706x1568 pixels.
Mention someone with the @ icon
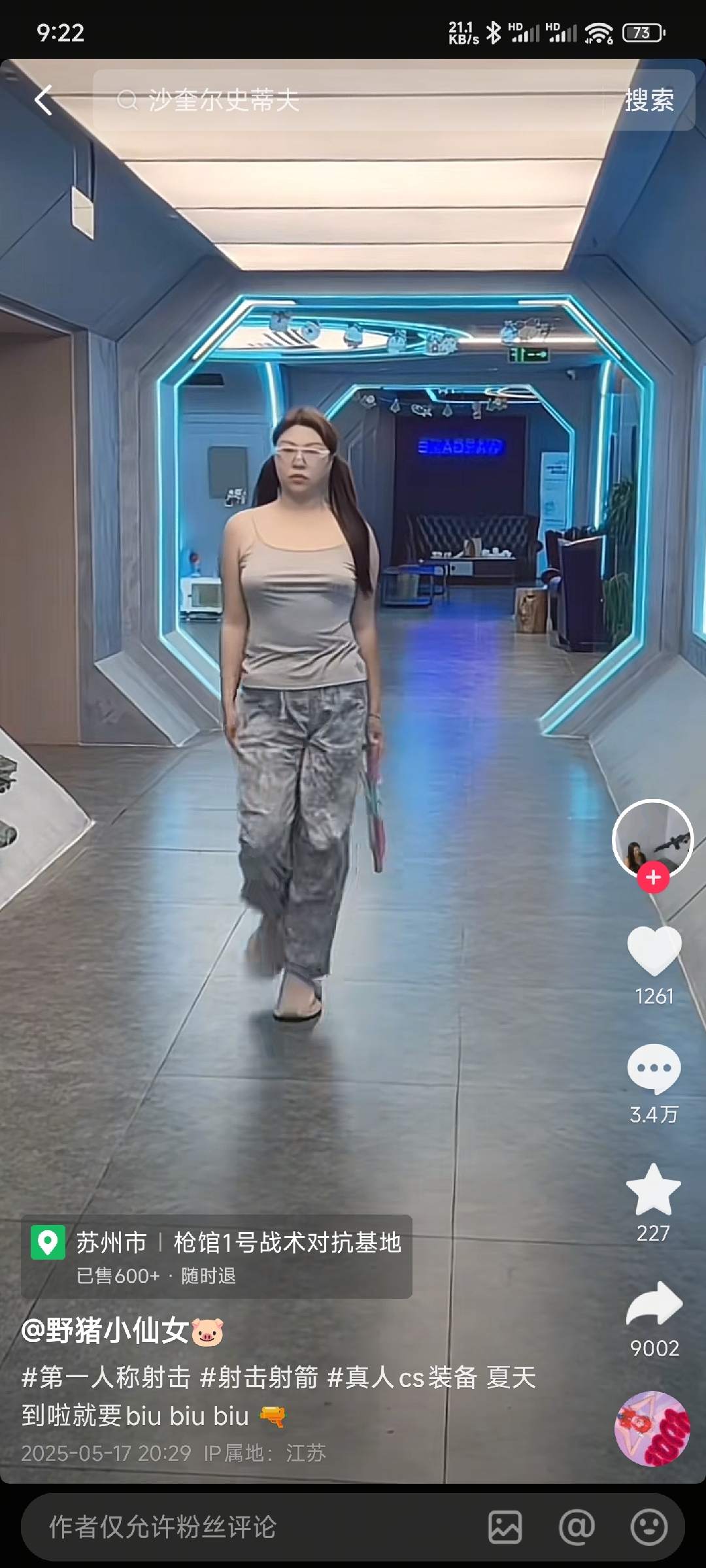coord(577,1527)
